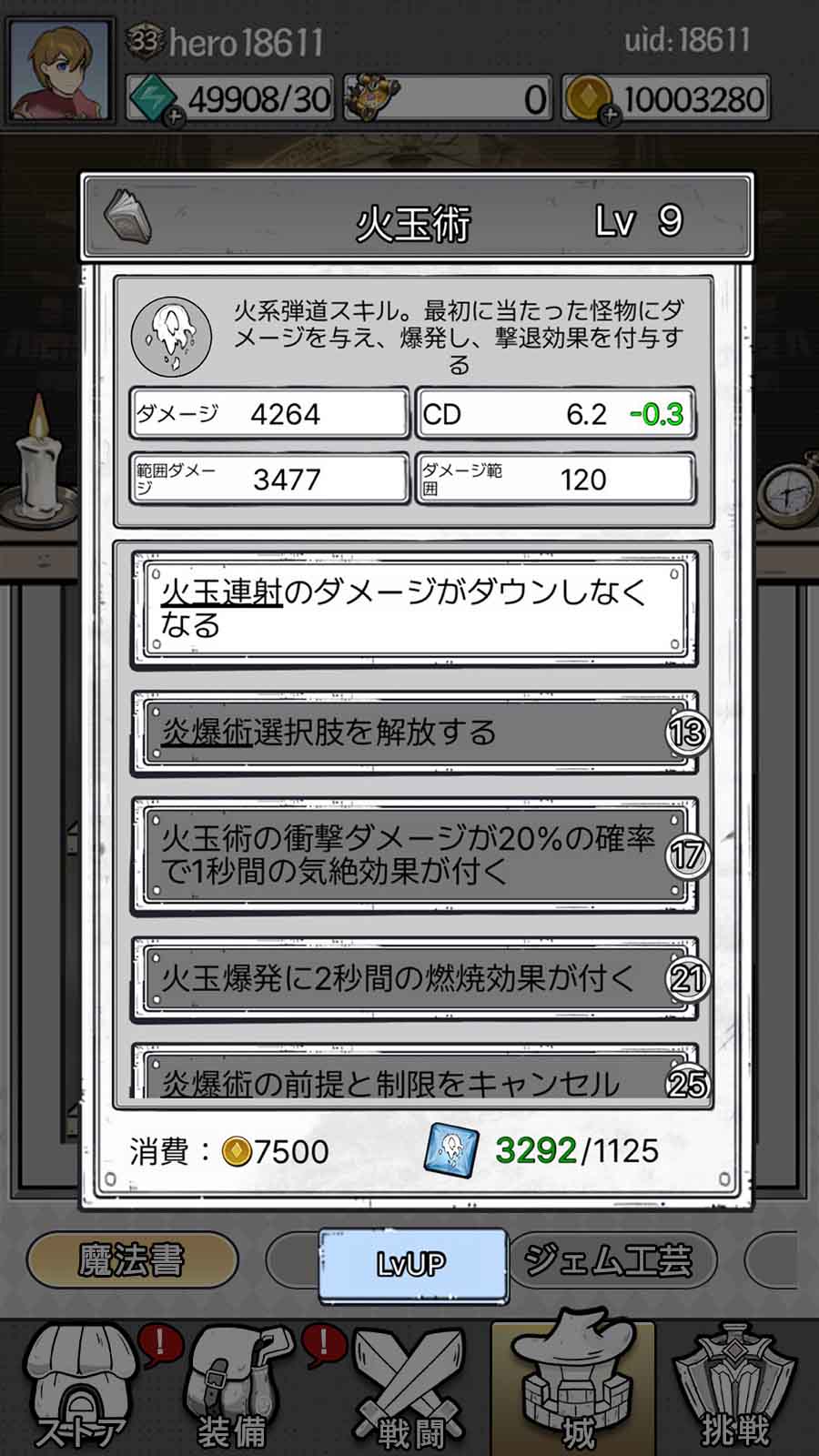Open the 戦闘 section

click(409, 1388)
